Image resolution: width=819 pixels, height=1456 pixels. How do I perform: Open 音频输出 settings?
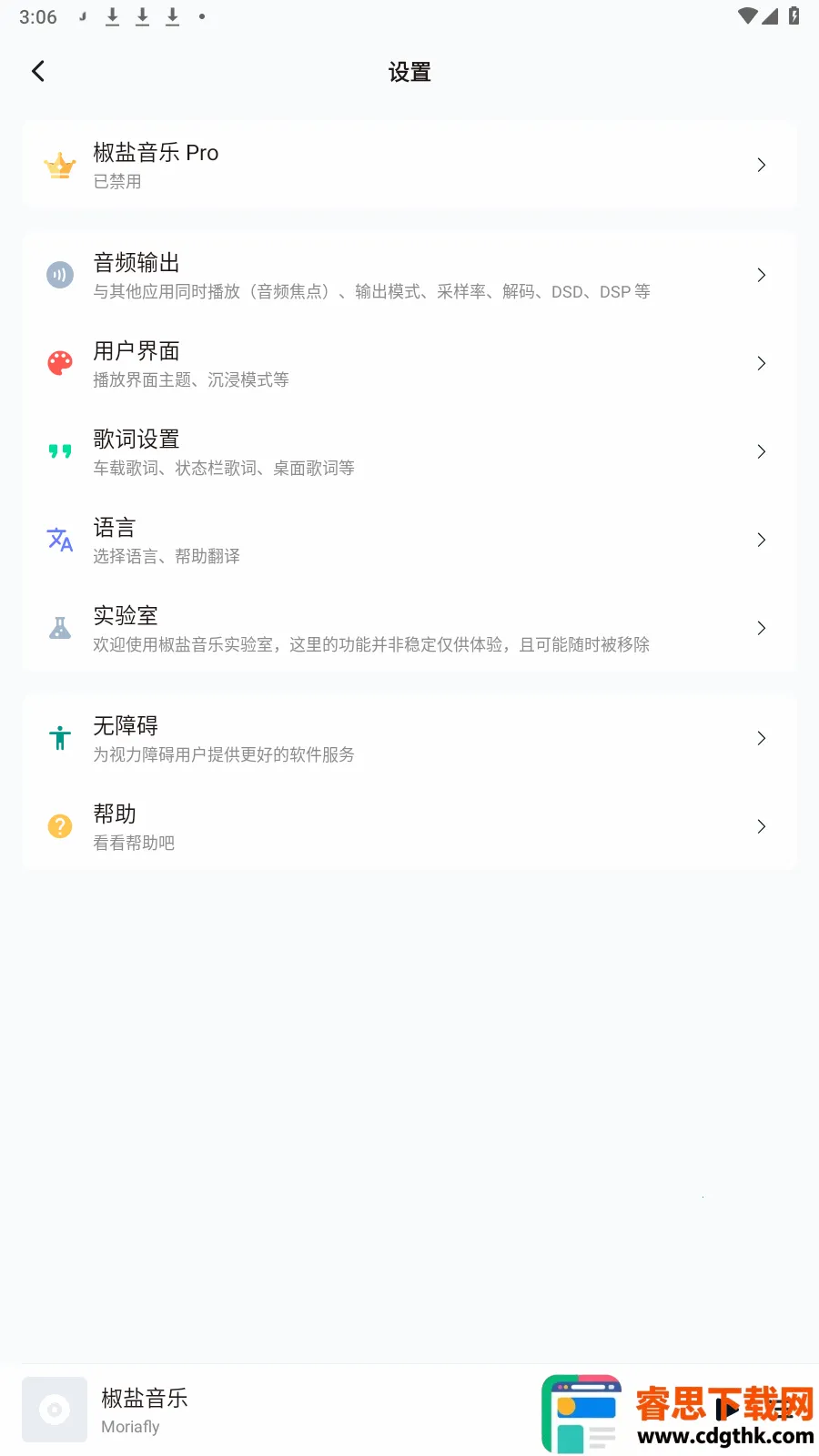[x=409, y=275]
